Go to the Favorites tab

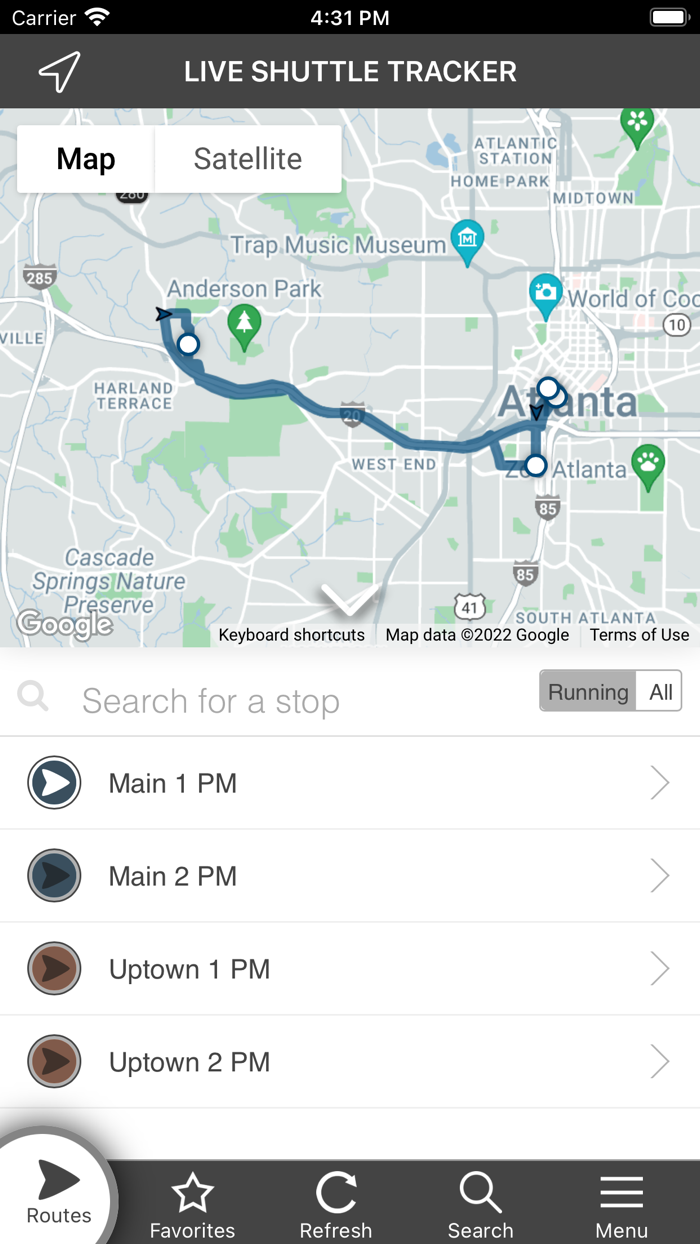192,1205
